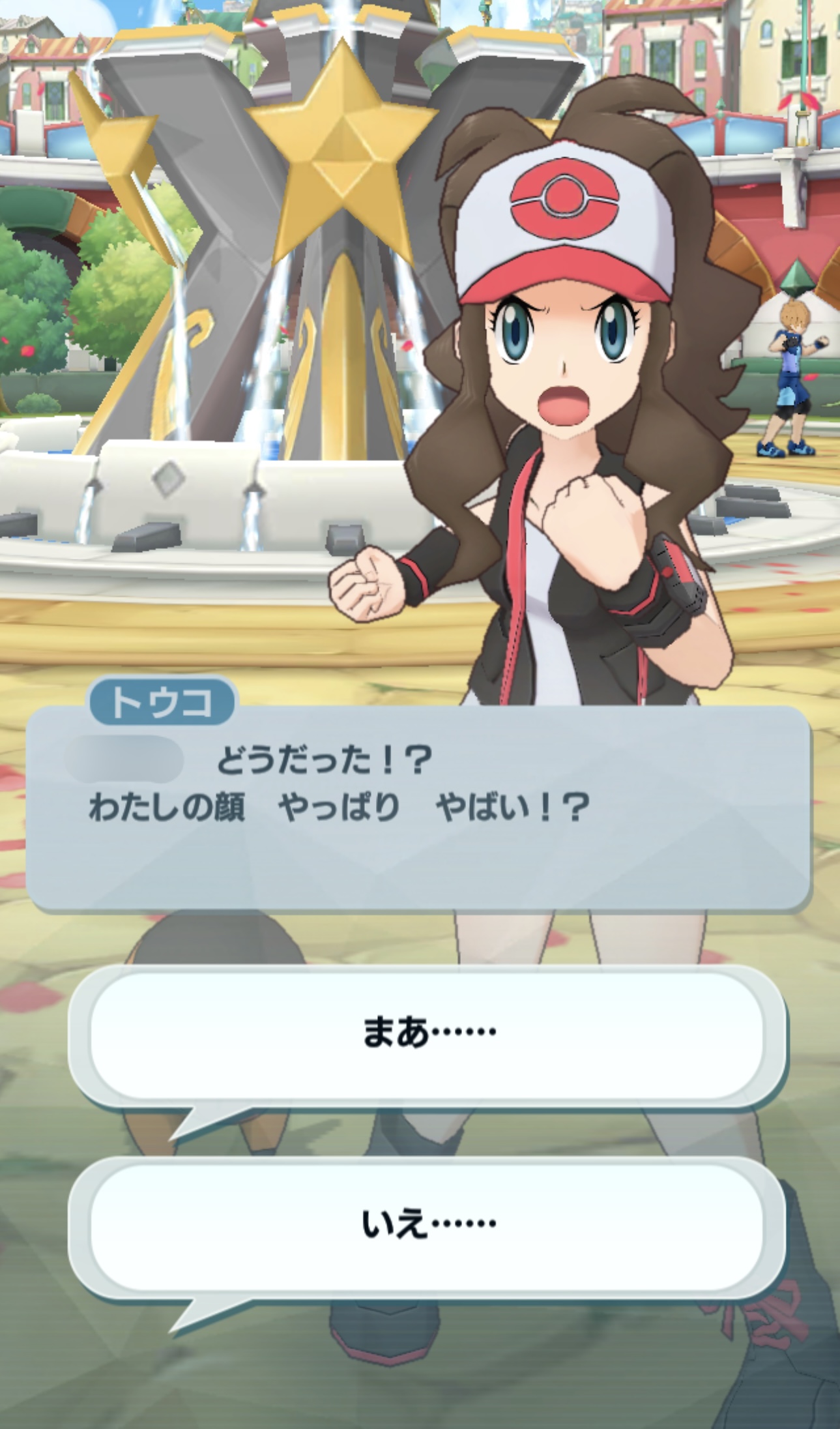
Task: Select the response いえ……
Action: coord(427,1224)
